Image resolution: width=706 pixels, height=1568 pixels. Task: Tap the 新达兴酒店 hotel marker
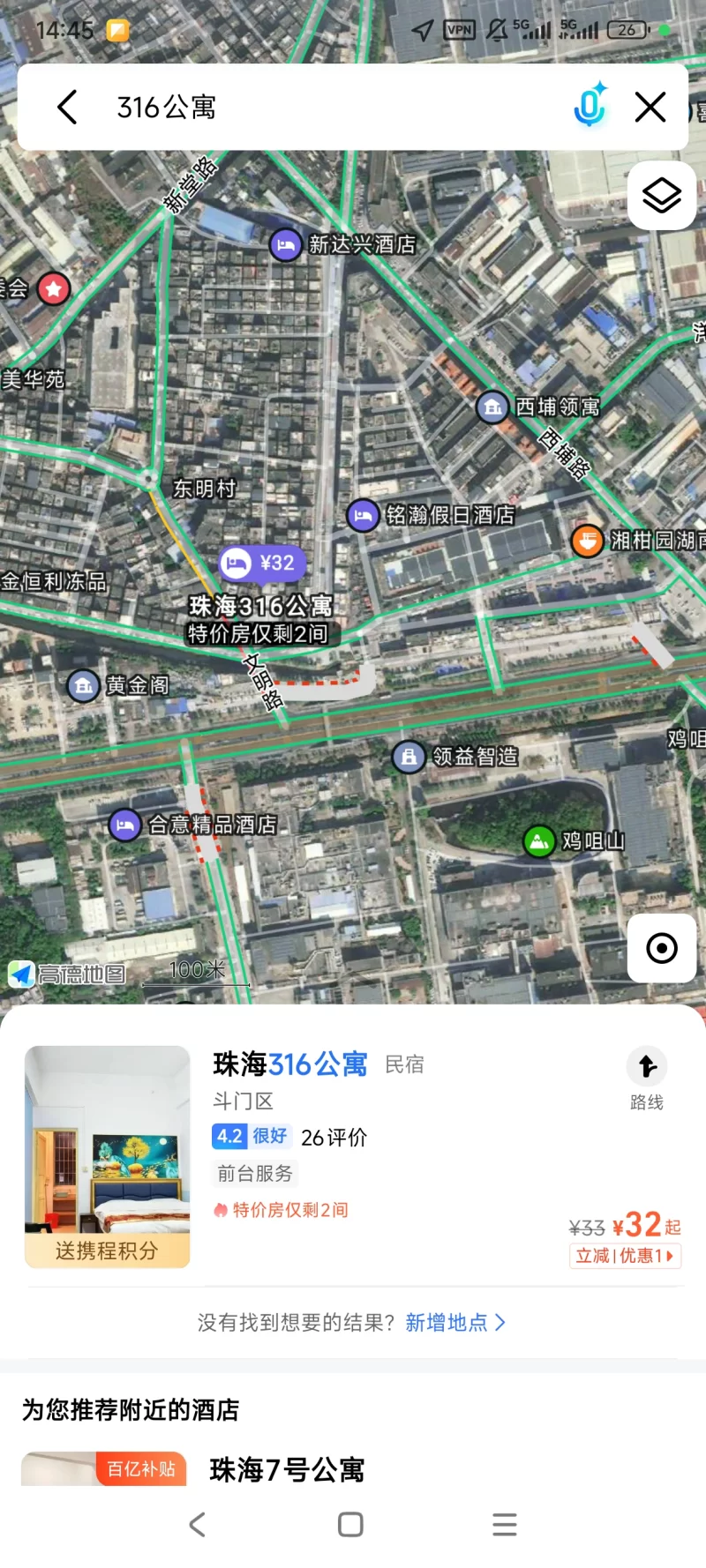click(284, 245)
